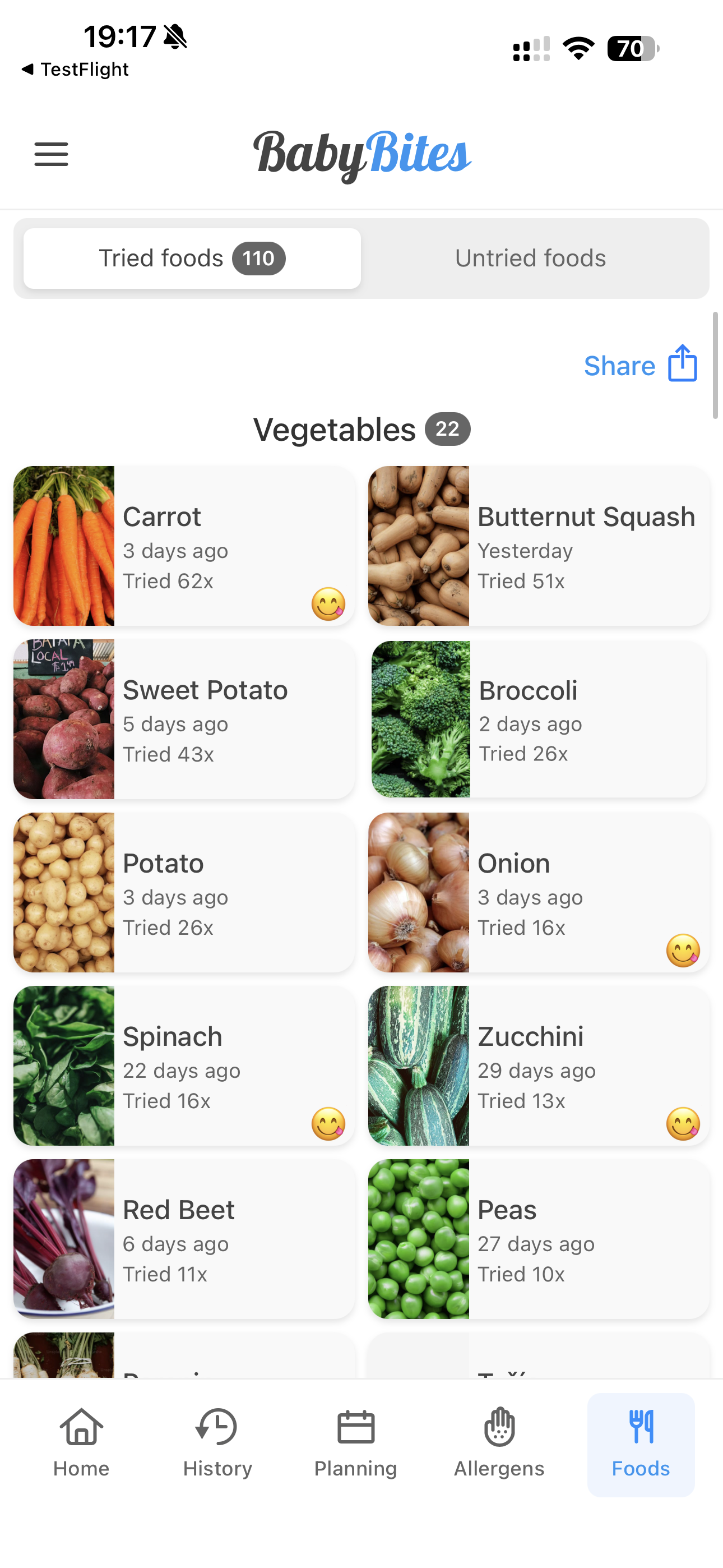Switch to the Untried foods tab

coord(530,258)
